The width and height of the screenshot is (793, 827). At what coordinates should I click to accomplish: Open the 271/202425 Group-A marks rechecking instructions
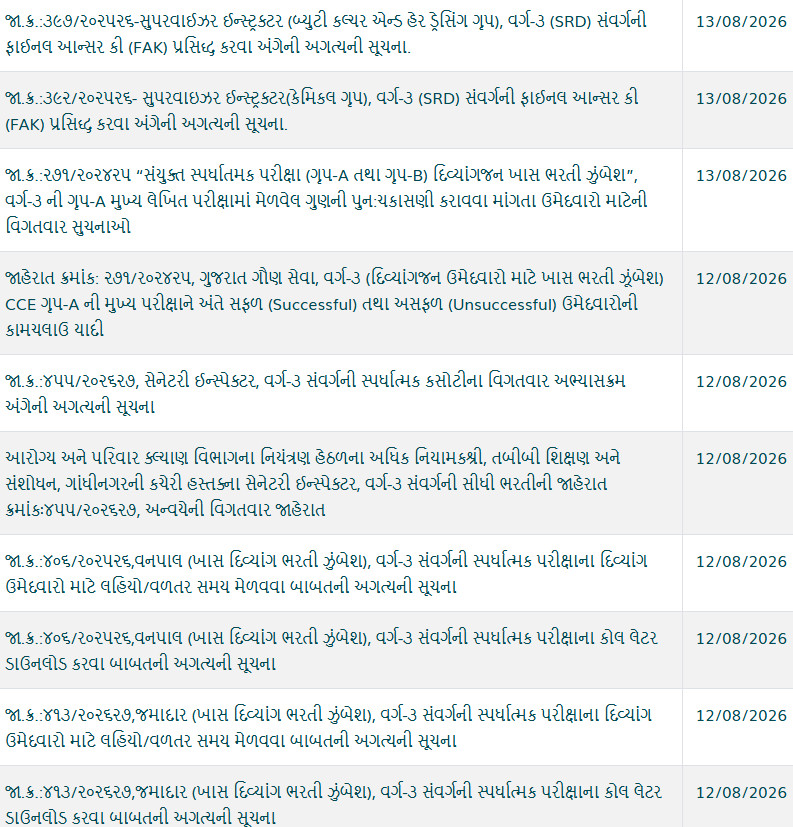point(326,200)
